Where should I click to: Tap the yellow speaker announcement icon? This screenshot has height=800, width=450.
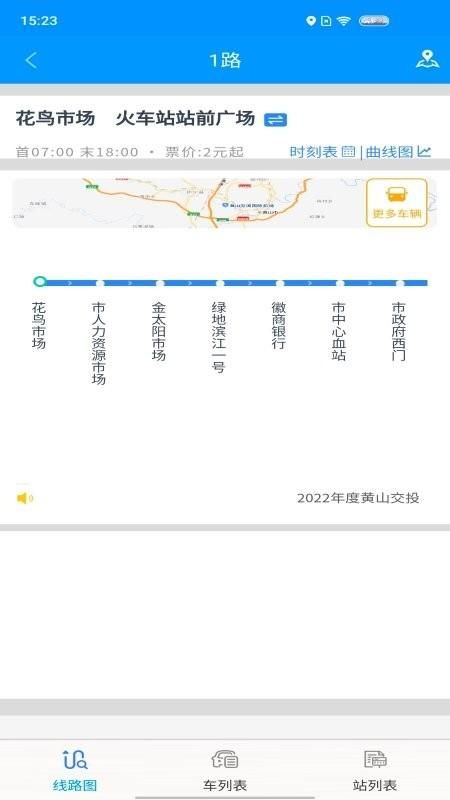click(x=24, y=498)
